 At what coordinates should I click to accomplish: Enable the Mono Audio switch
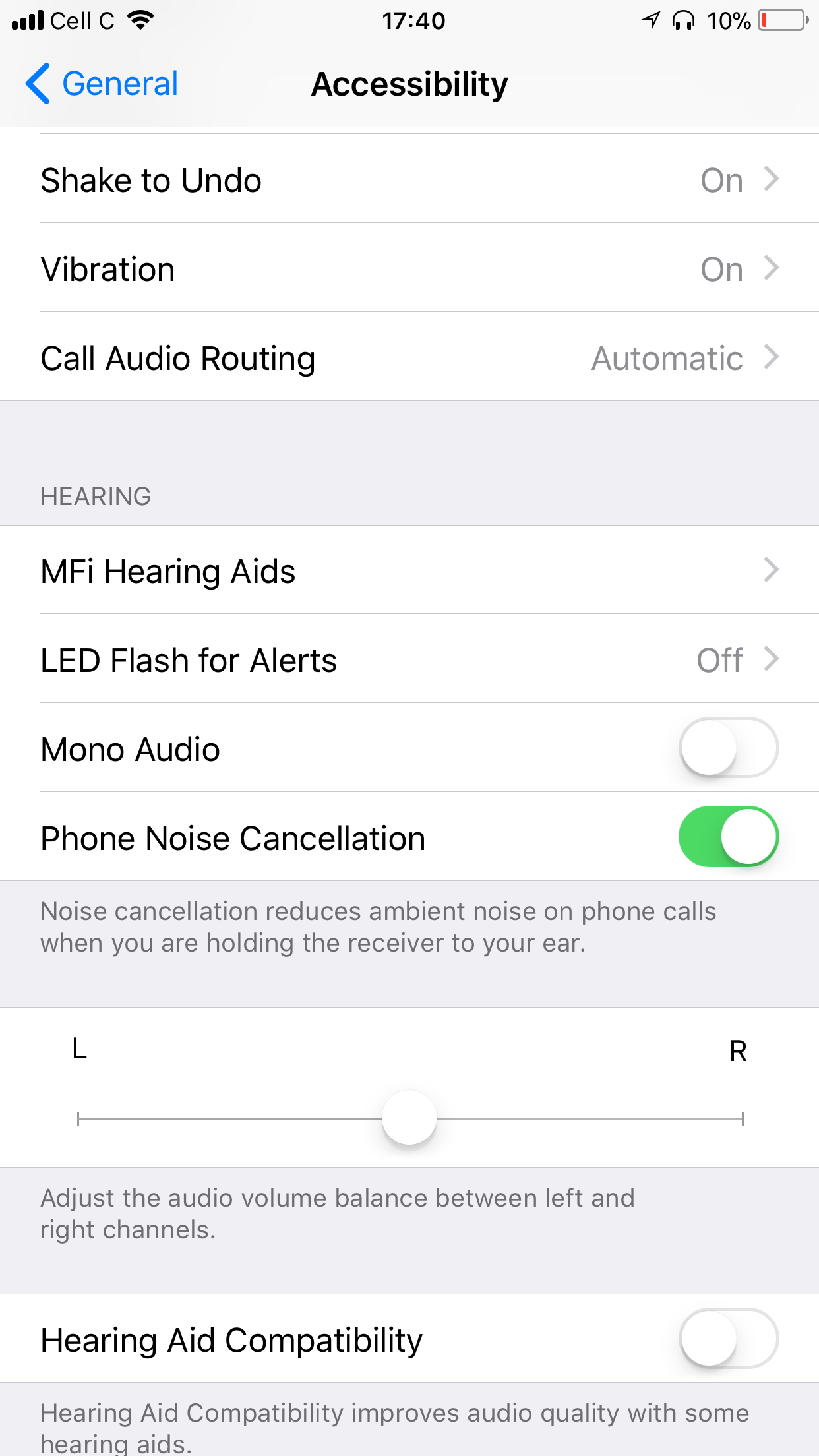click(728, 748)
